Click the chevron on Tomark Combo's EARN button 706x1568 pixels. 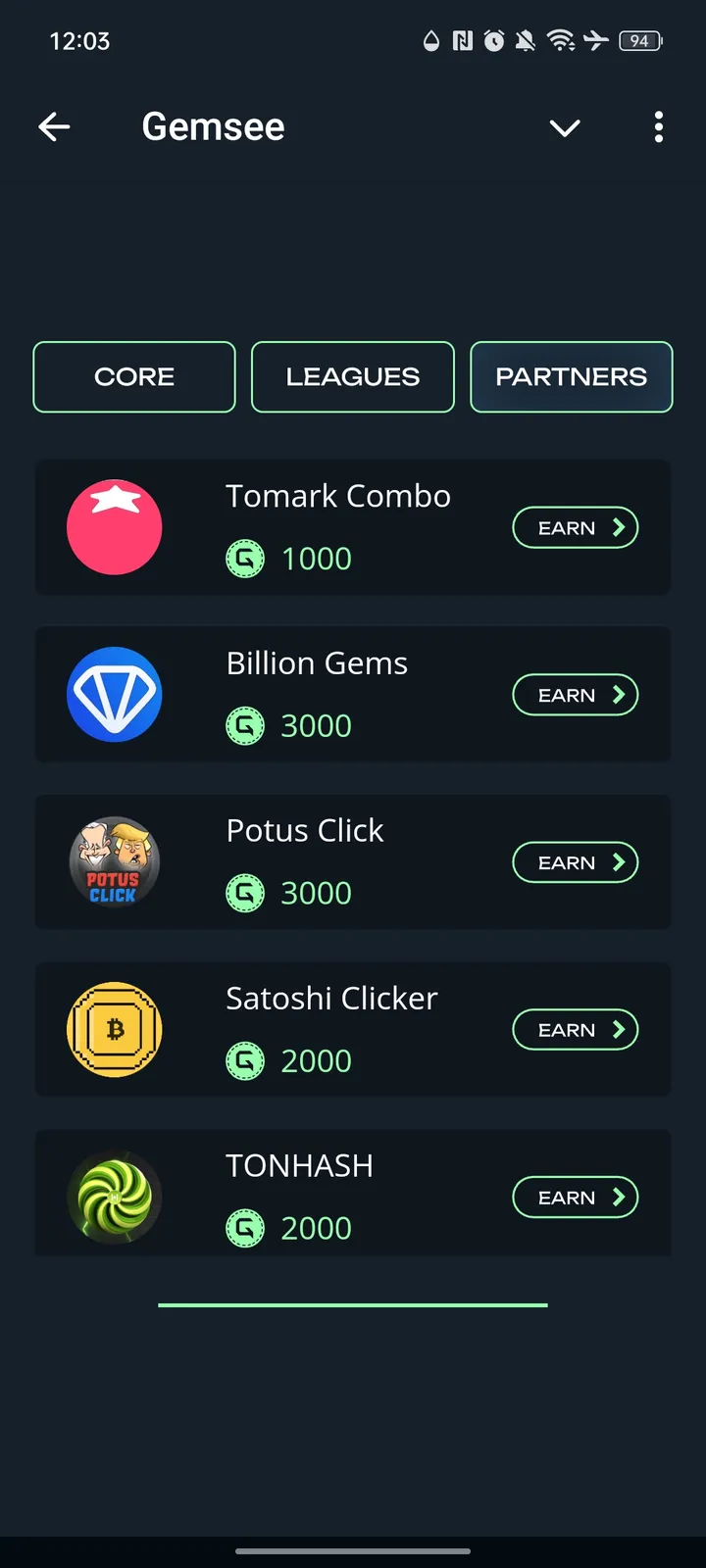pyautogui.click(x=617, y=527)
